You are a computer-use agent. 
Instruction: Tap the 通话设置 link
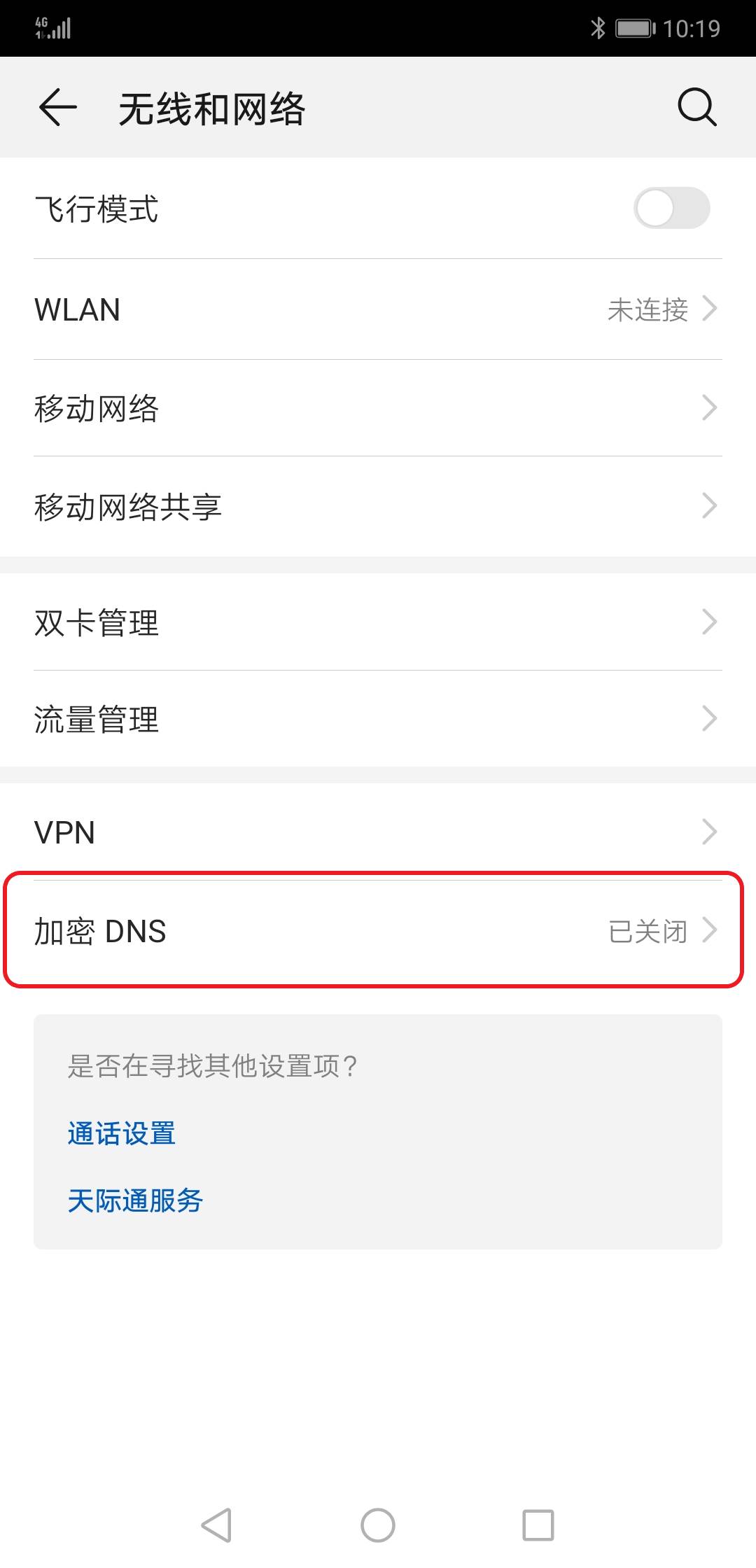122,1133
